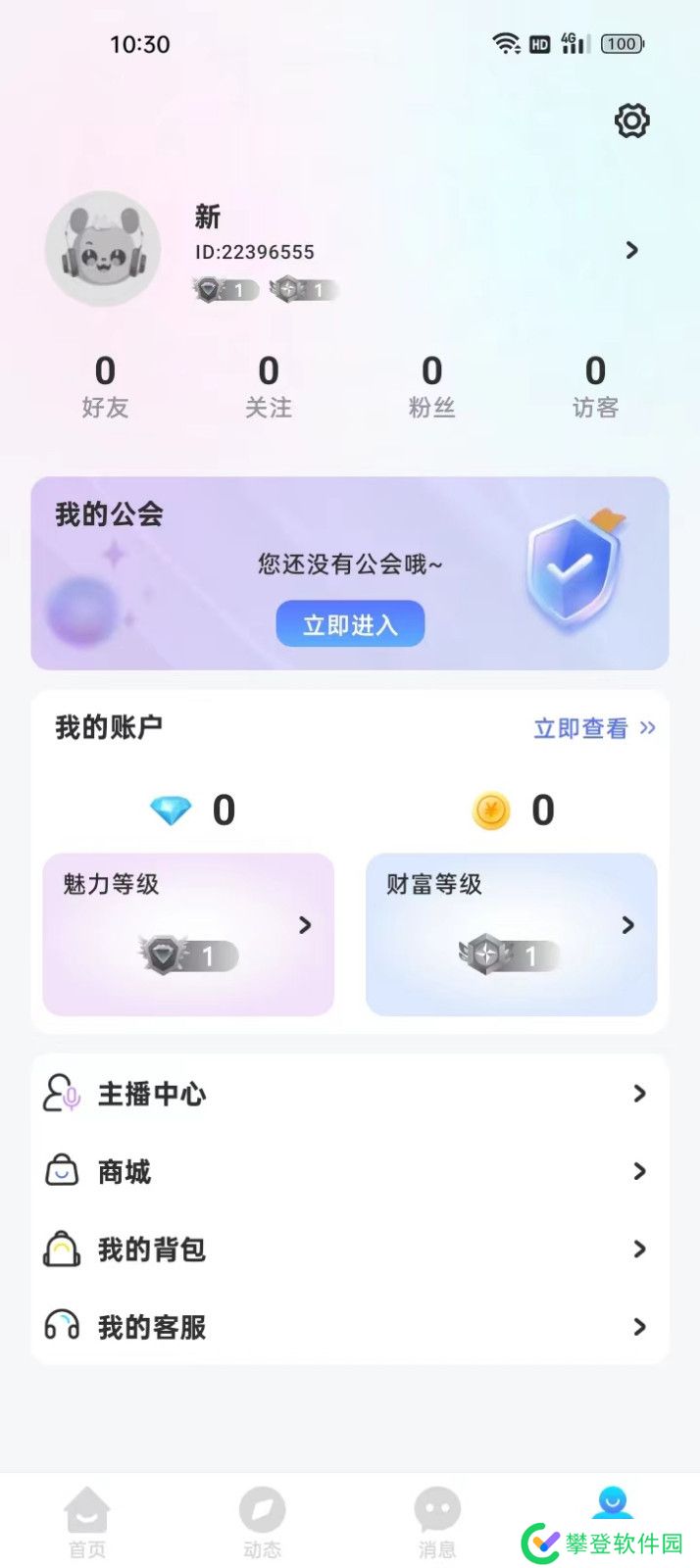The height and width of the screenshot is (1568, 700).
Task: Open 我的背包 backpack
Action: pos(350,1249)
